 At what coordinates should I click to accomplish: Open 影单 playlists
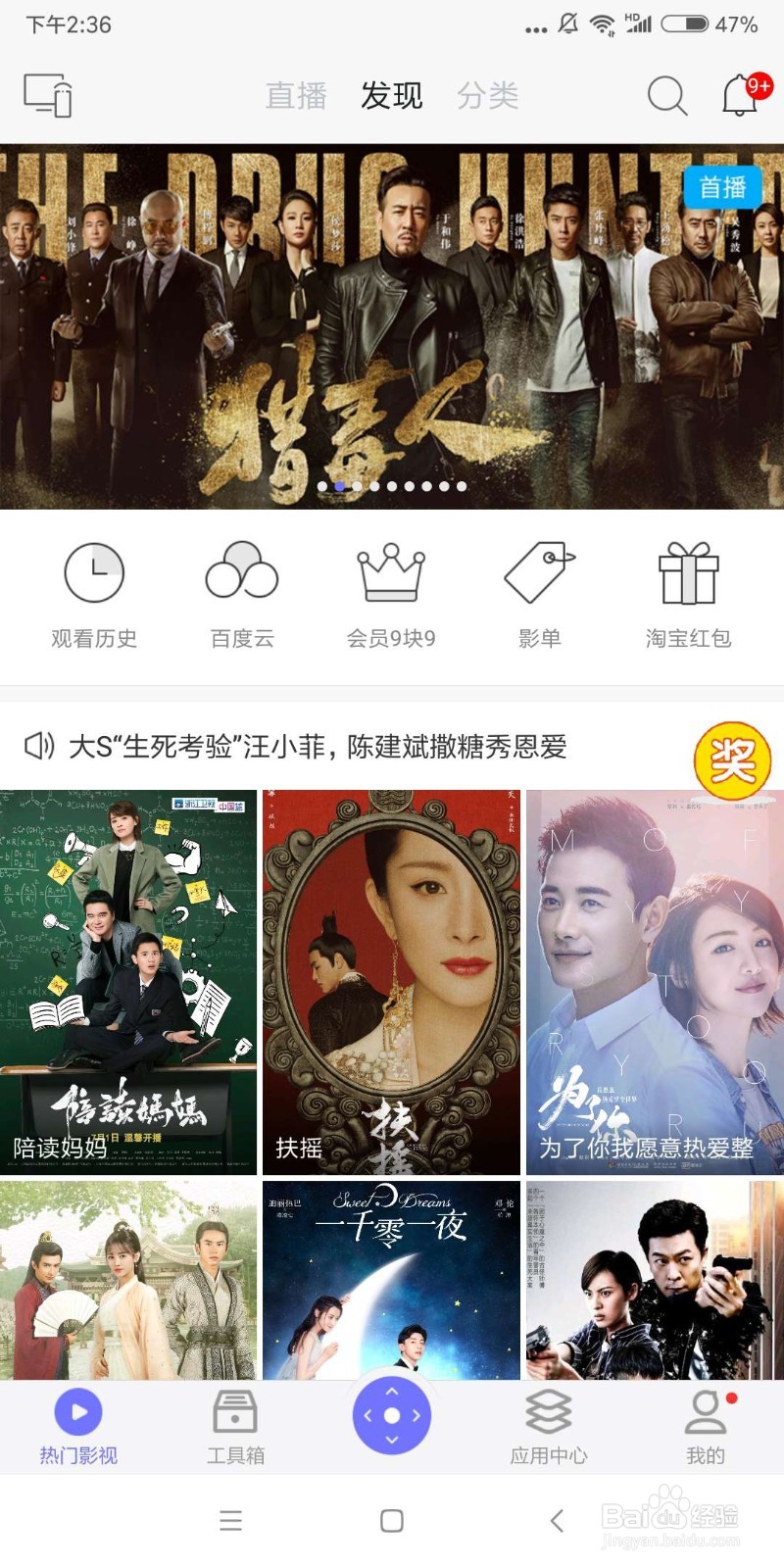540,596
